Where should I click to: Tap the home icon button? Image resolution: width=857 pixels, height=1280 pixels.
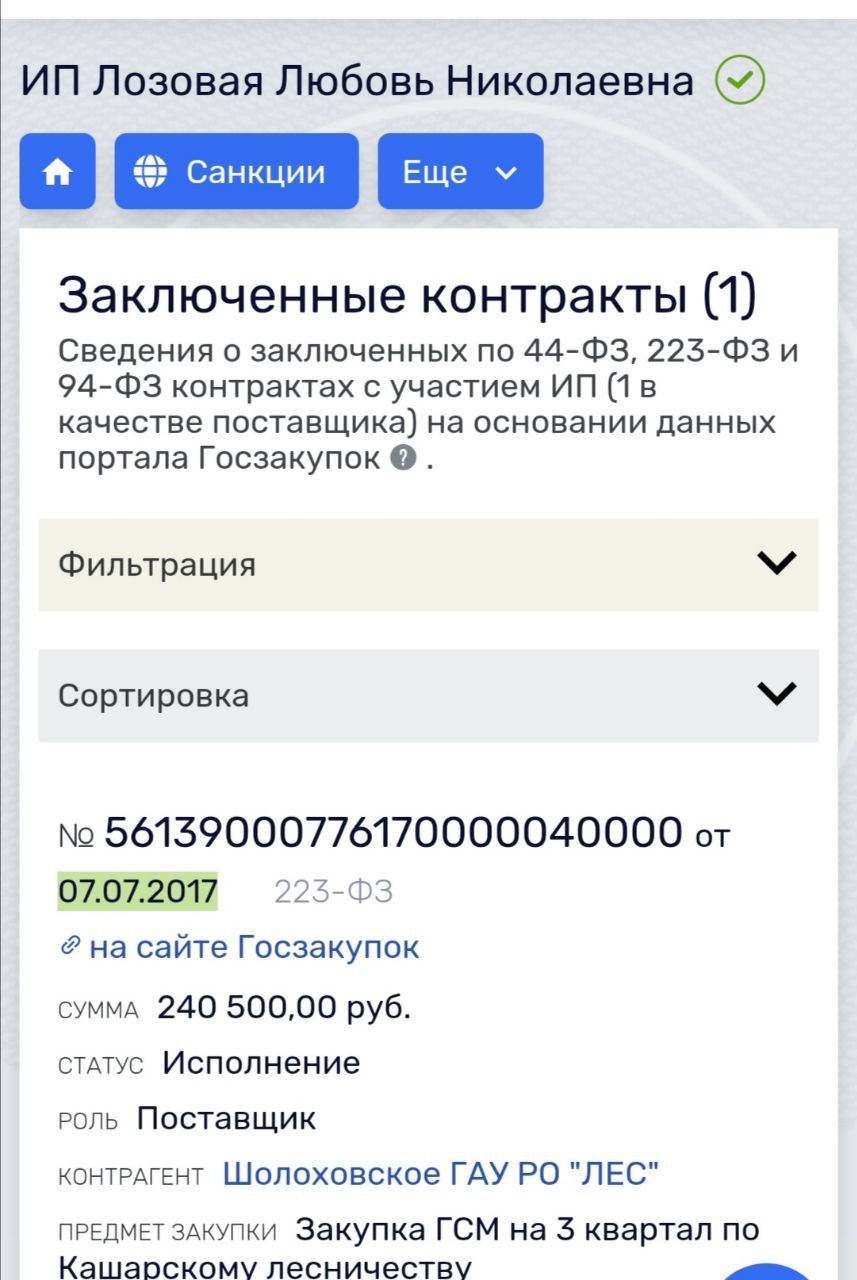[x=57, y=172]
